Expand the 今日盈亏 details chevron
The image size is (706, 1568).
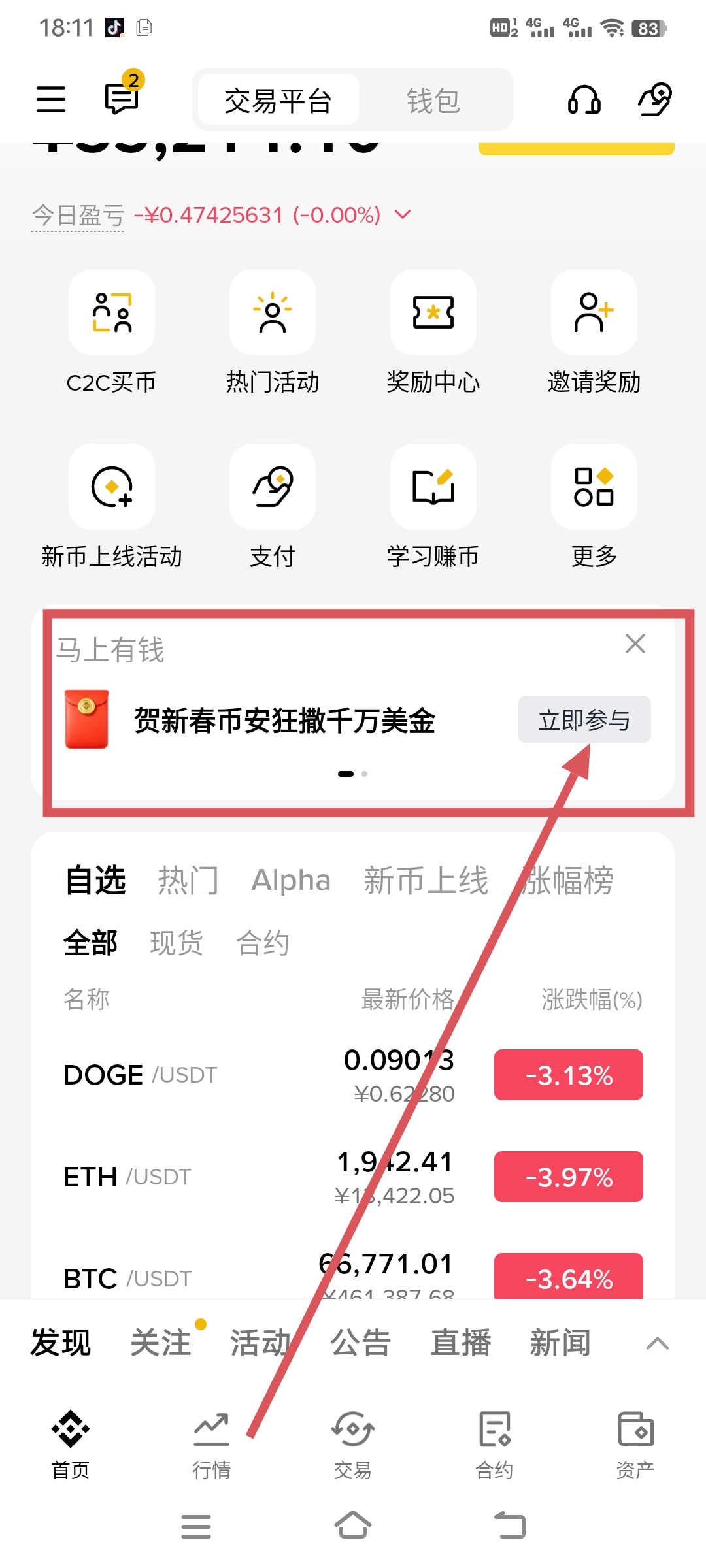(401, 214)
